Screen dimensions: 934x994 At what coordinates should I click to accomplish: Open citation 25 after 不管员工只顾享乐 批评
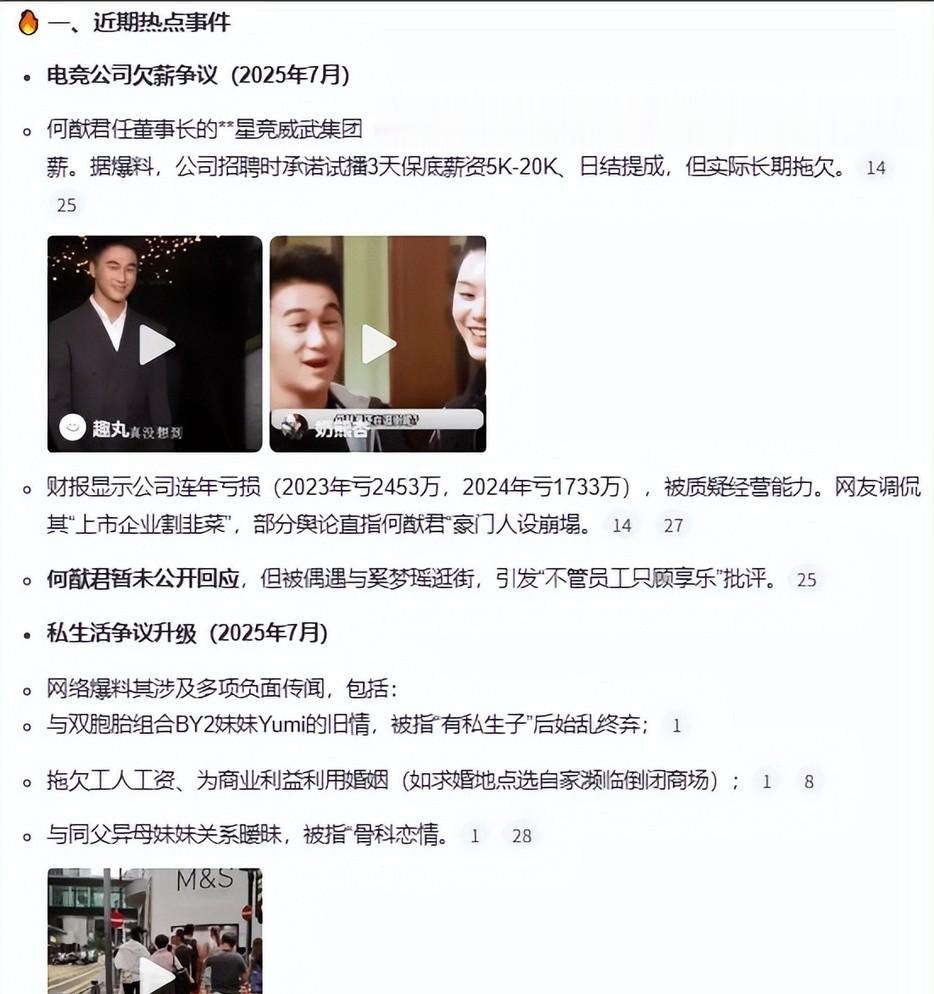coord(806,580)
